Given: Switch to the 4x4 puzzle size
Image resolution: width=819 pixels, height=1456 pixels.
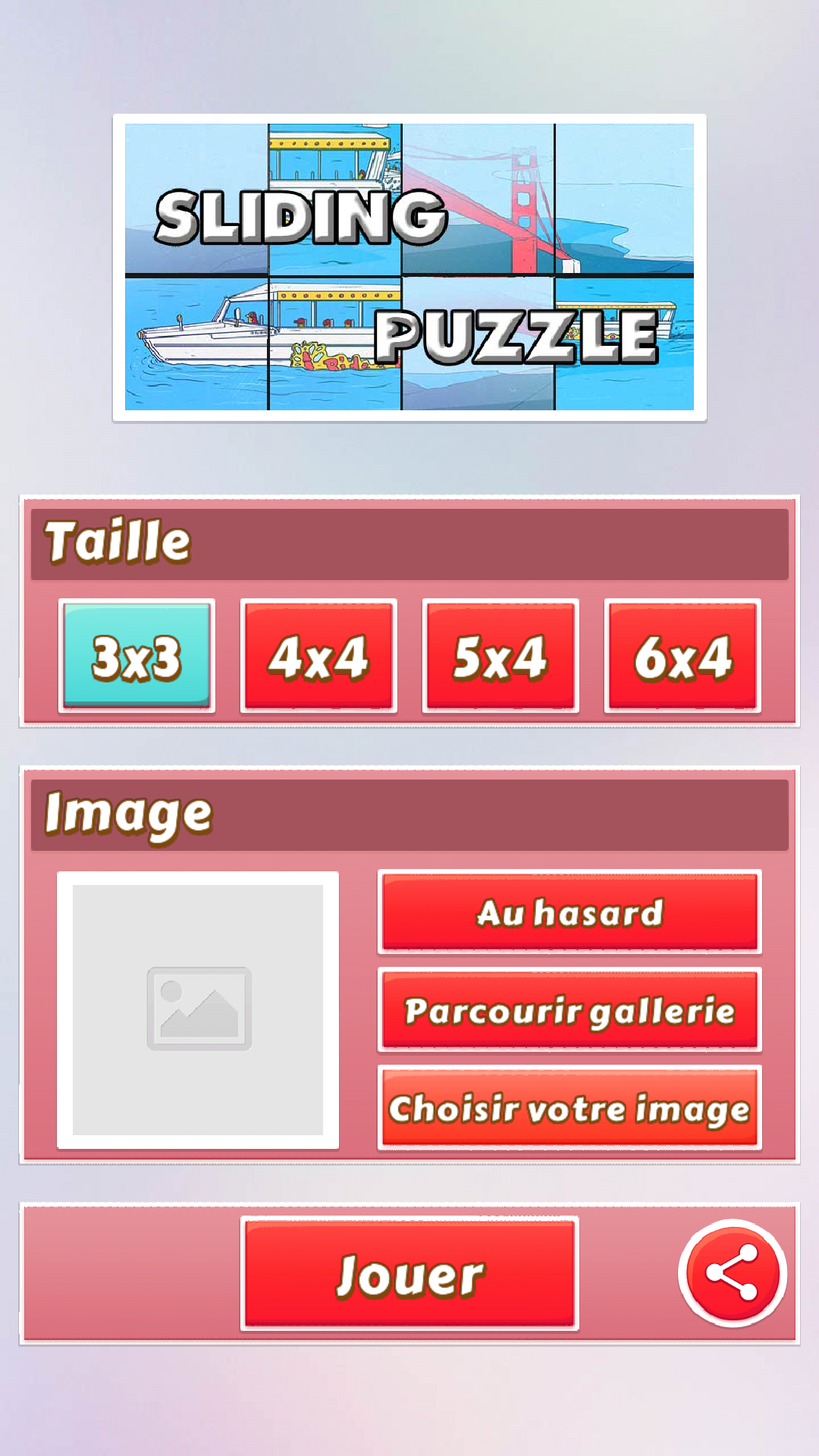Looking at the screenshot, I should (318, 656).
